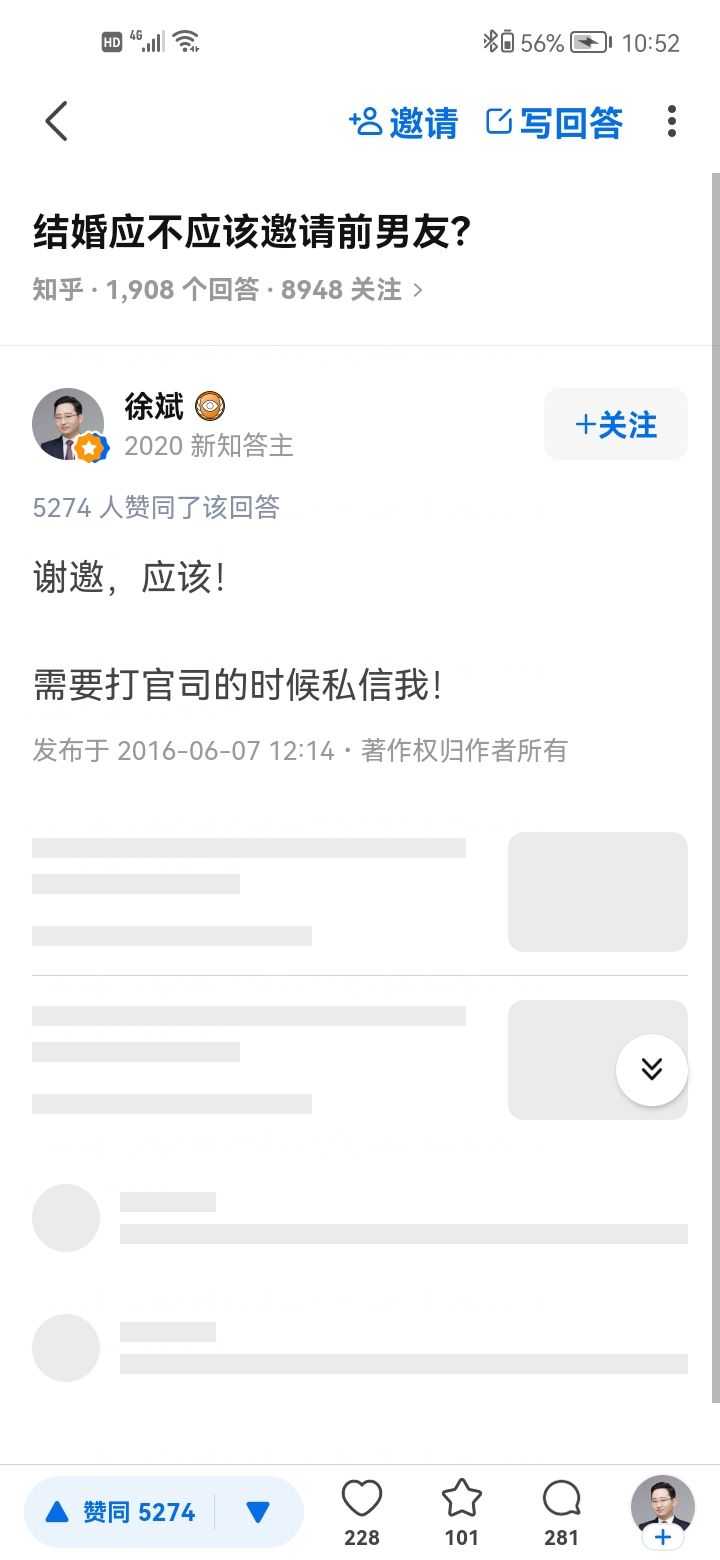This screenshot has height=1560, width=720.
Task: Open the question details via 8948 关注 chevron
Action: pyautogui.click(x=417, y=290)
